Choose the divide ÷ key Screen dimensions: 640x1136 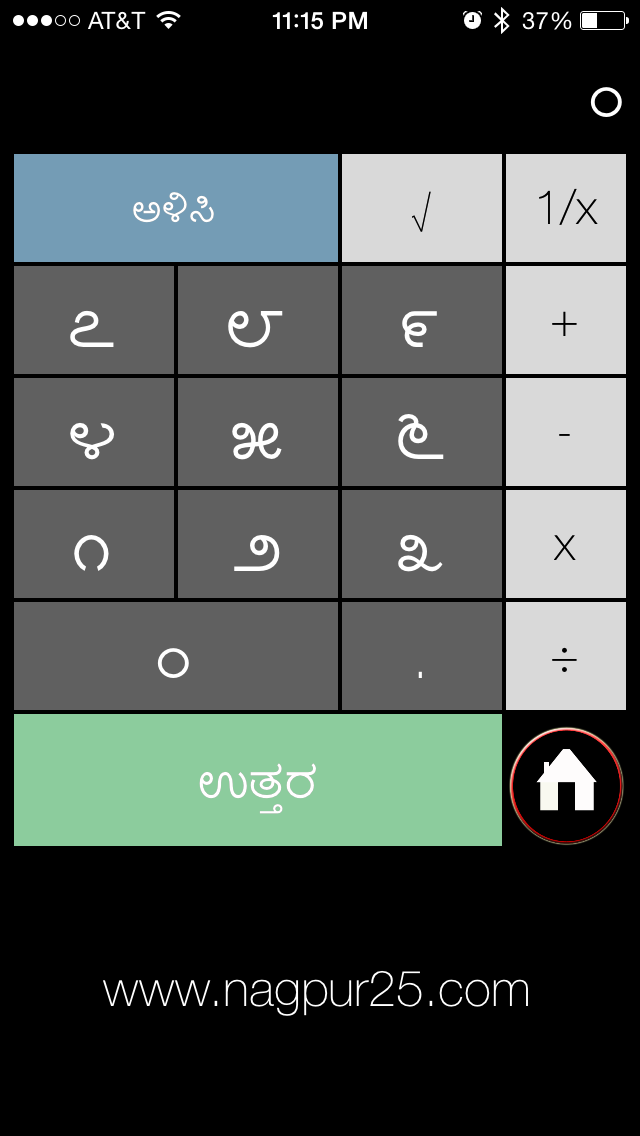click(x=566, y=656)
